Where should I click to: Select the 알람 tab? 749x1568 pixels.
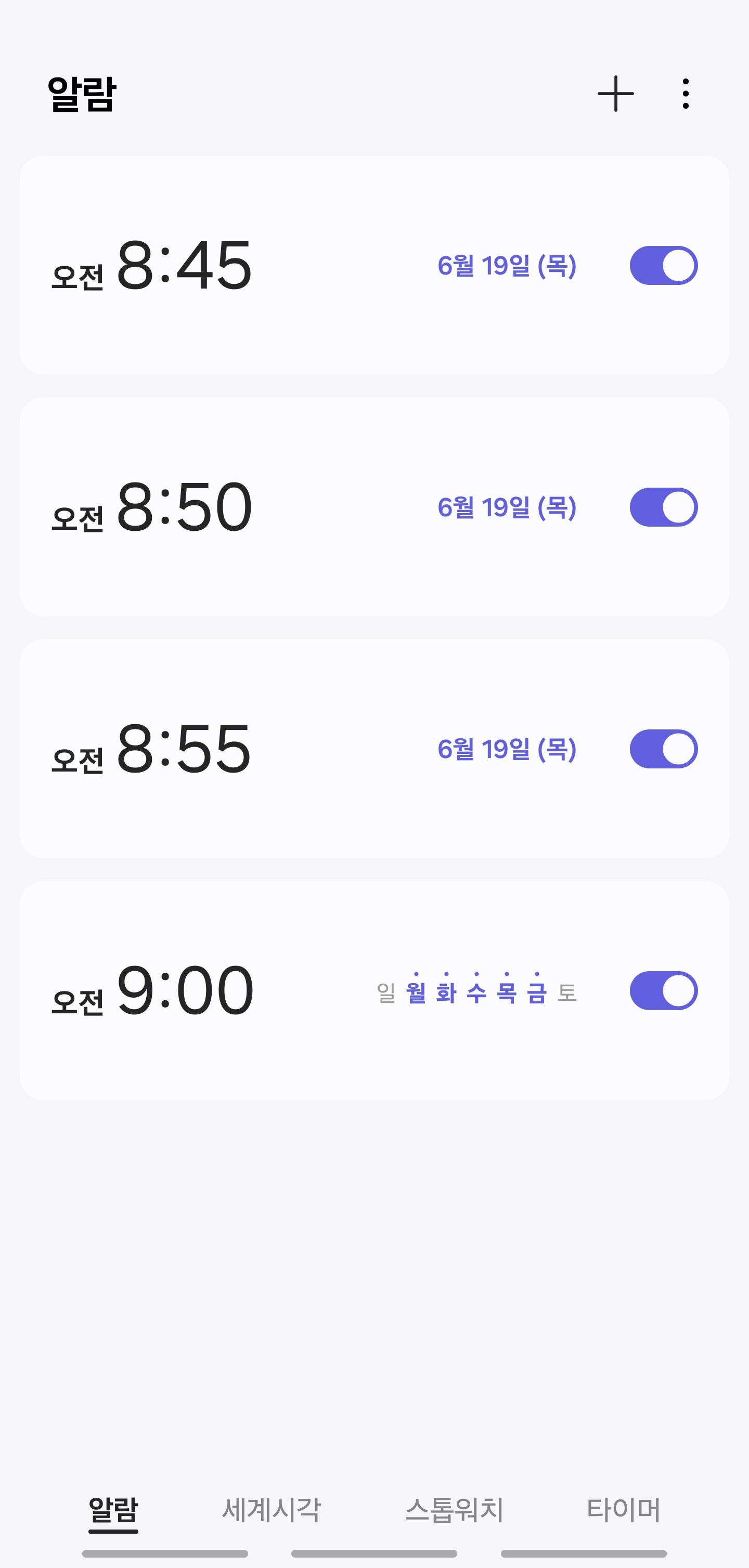113,1510
